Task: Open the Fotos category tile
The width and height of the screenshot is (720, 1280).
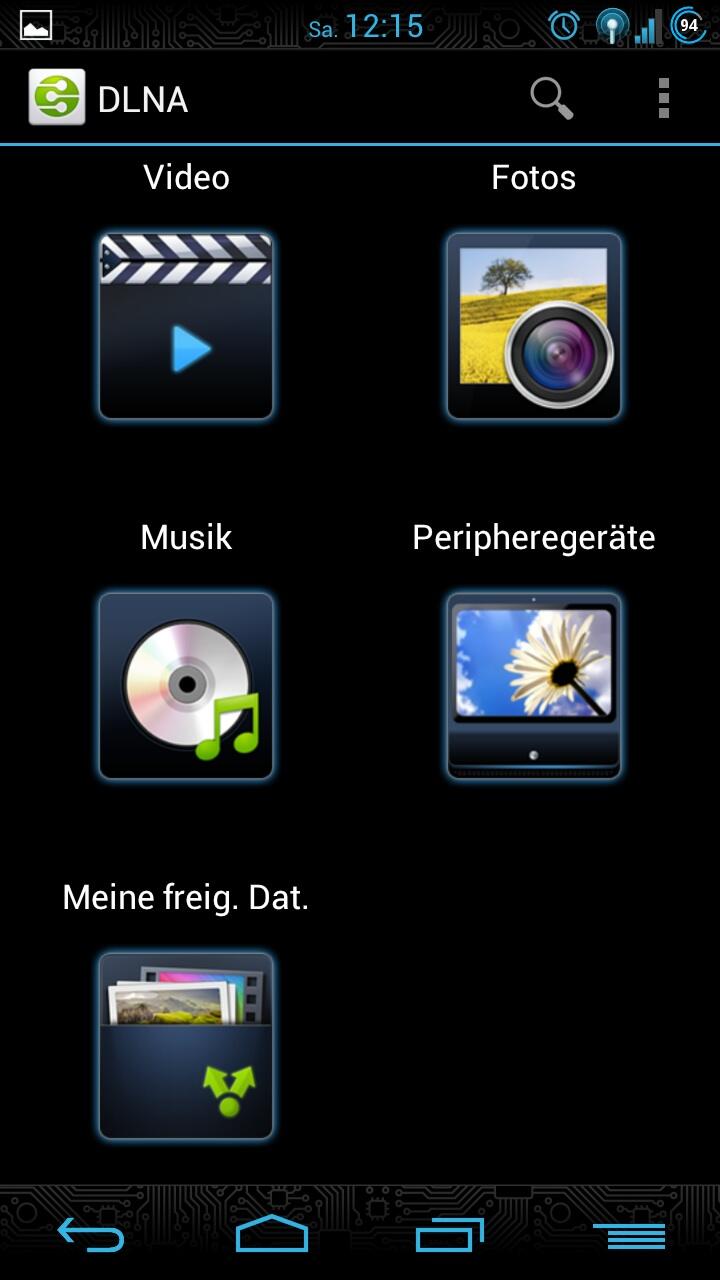Action: [x=534, y=326]
